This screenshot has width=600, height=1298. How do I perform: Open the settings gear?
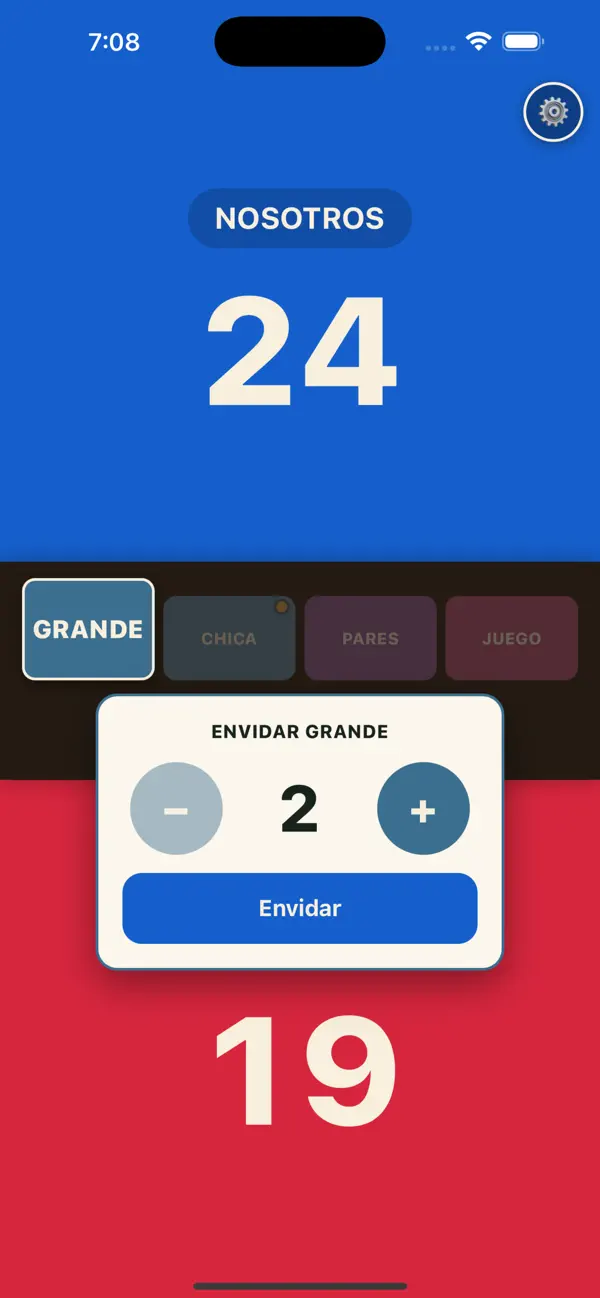pyautogui.click(x=553, y=112)
